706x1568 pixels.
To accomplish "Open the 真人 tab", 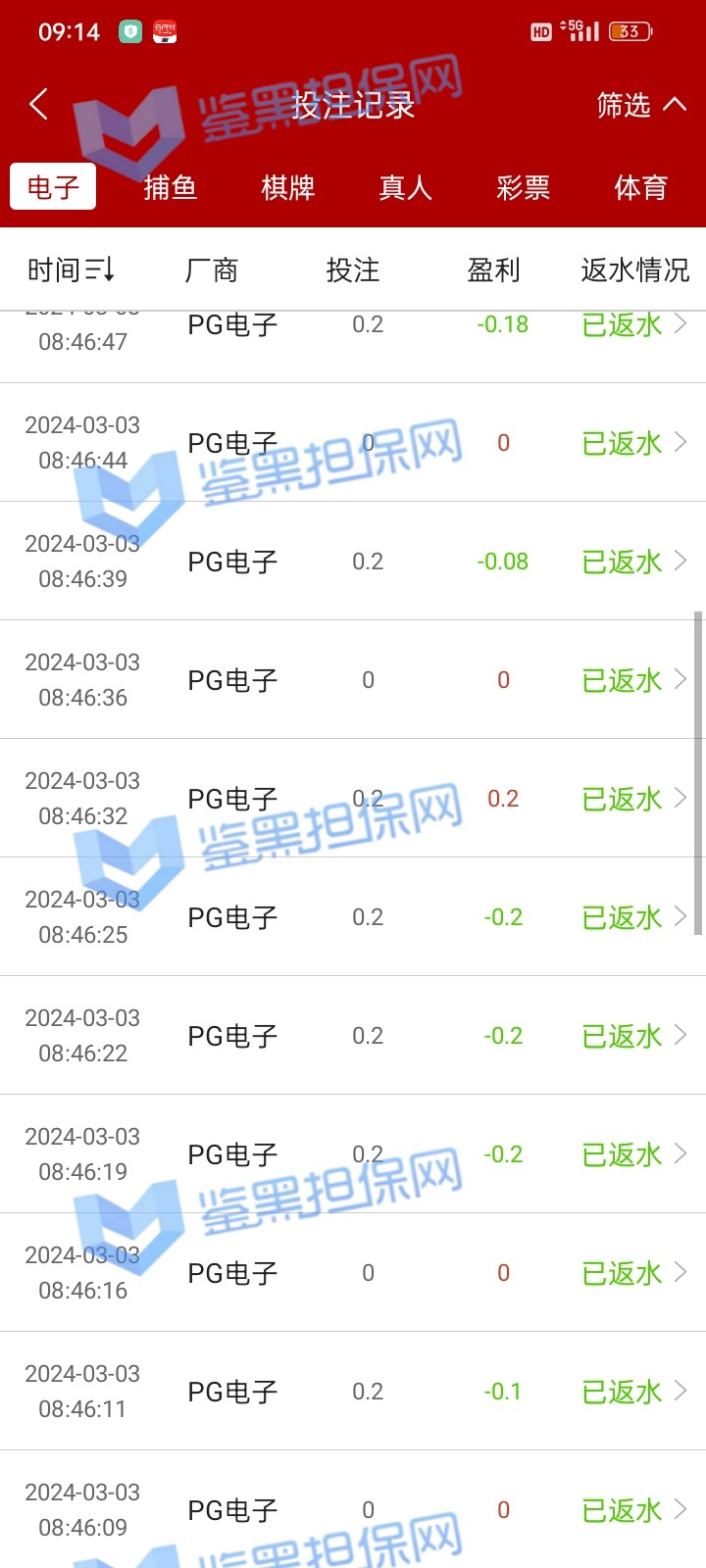I will tap(406, 186).
